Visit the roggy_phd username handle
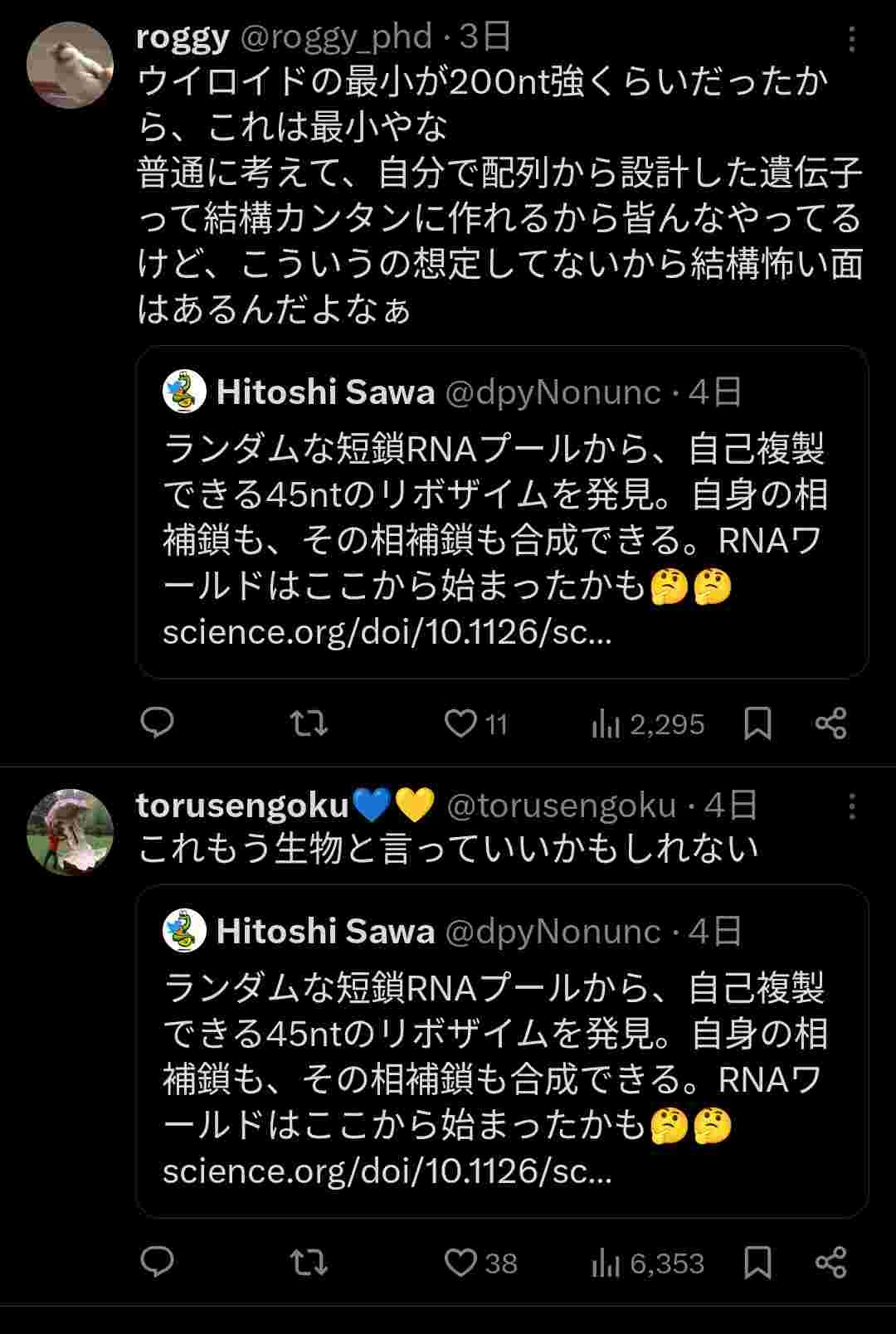896x1334 pixels. [336, 37]
